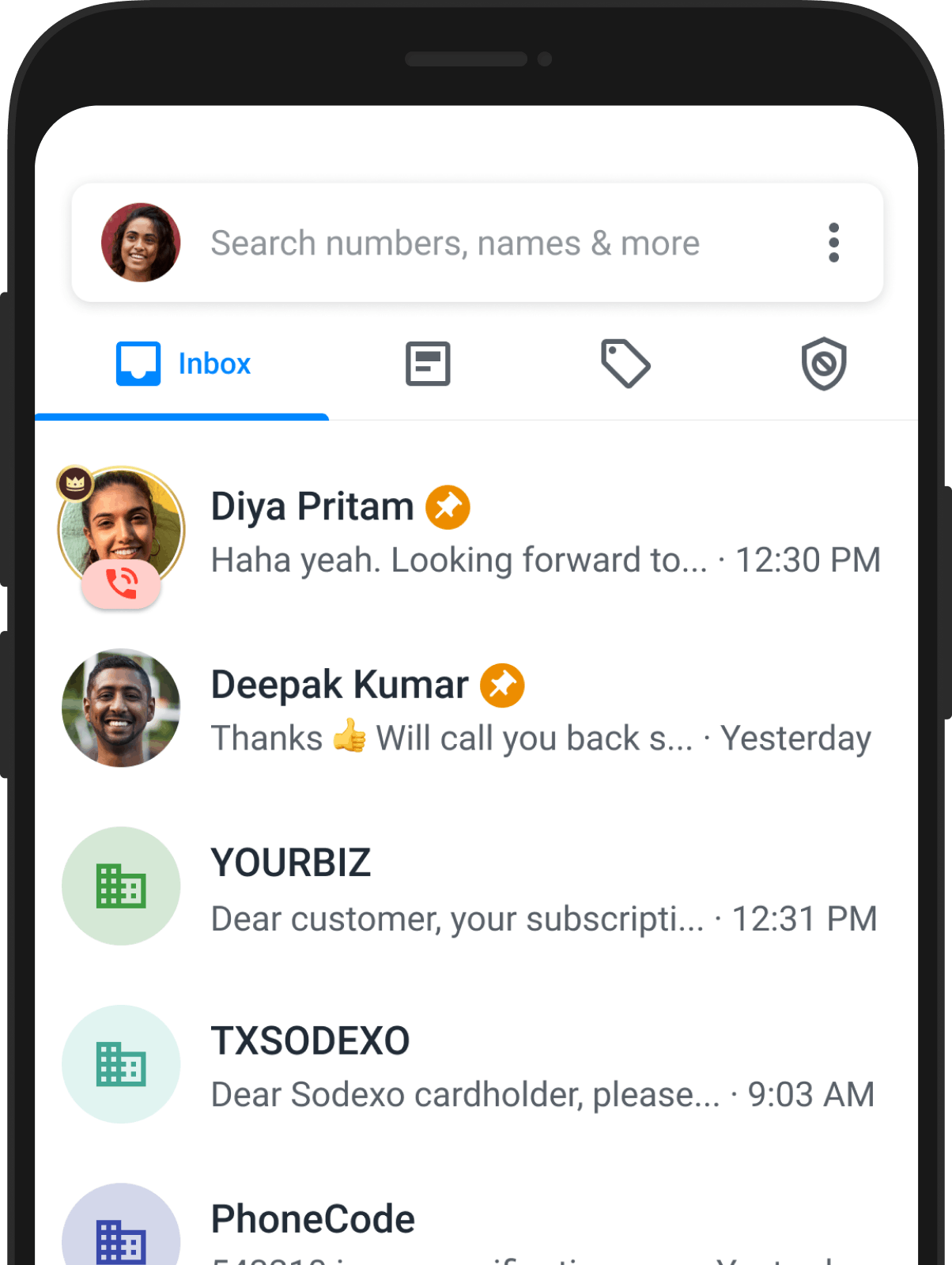Open the Inbox tab icon
The height and width of the screenshot is (1265, 952).
pyautogui.click(x=138, y=363)
